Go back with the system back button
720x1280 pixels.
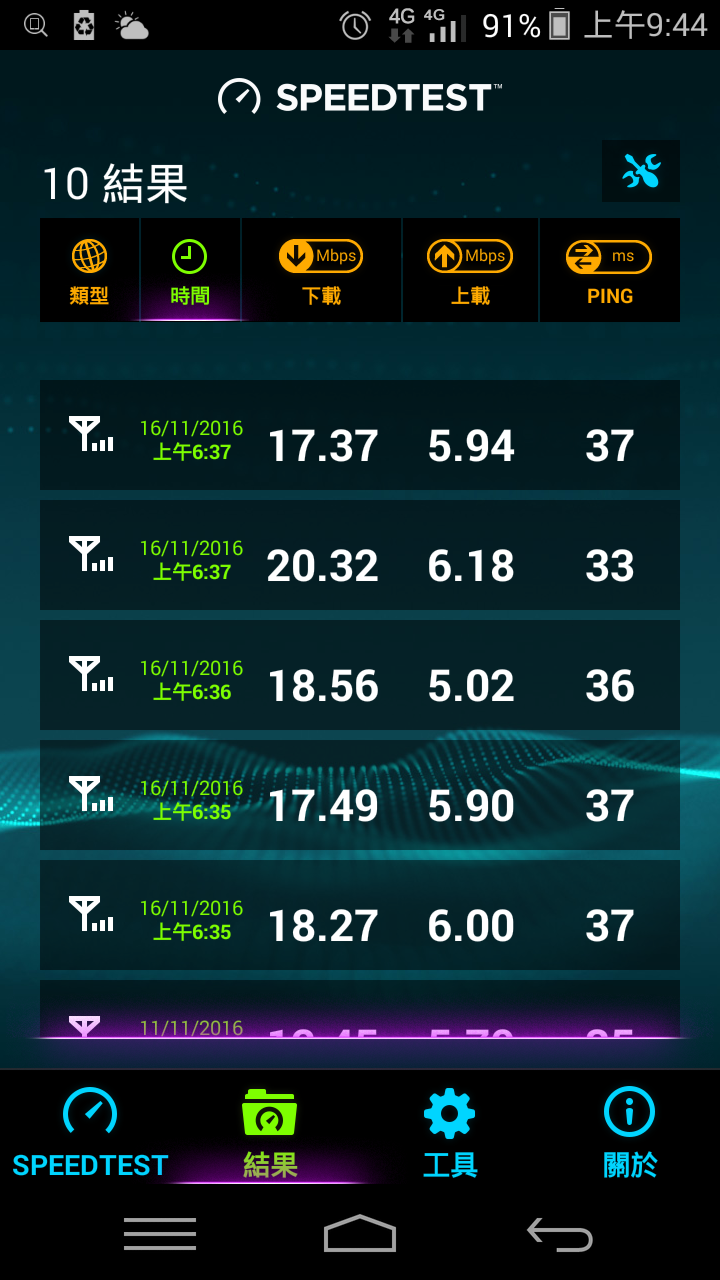tap(560, 1235)
